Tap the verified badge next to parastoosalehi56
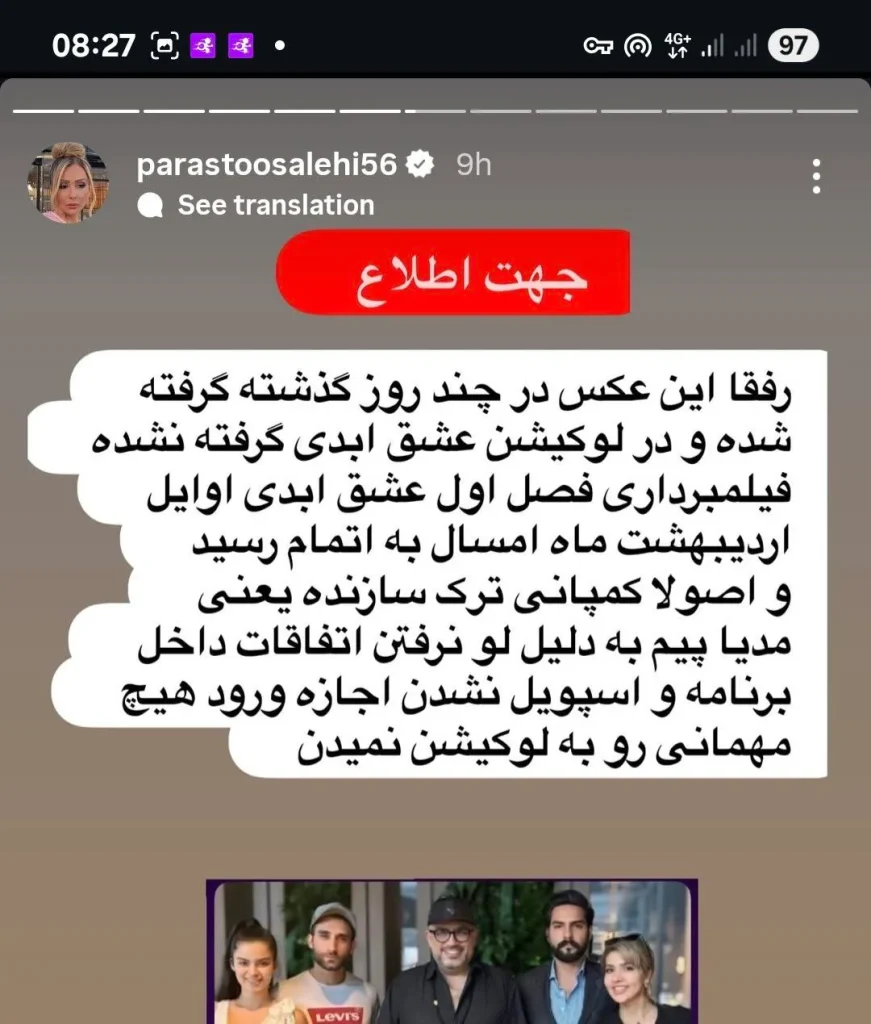 421,163
